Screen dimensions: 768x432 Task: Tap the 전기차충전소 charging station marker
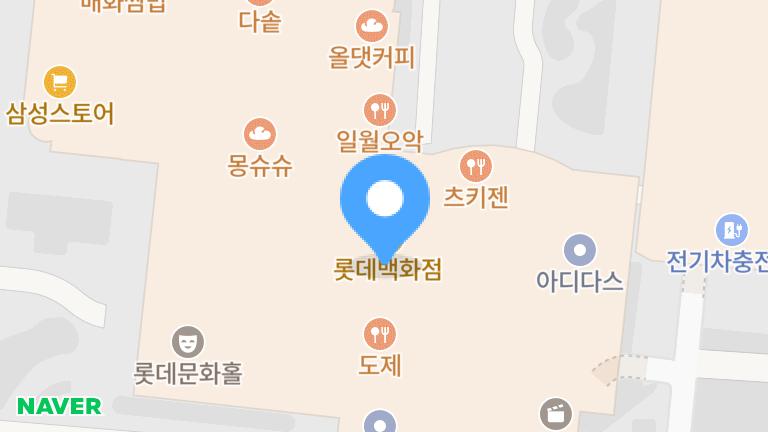pyautogui.click(x=732, y=230)
